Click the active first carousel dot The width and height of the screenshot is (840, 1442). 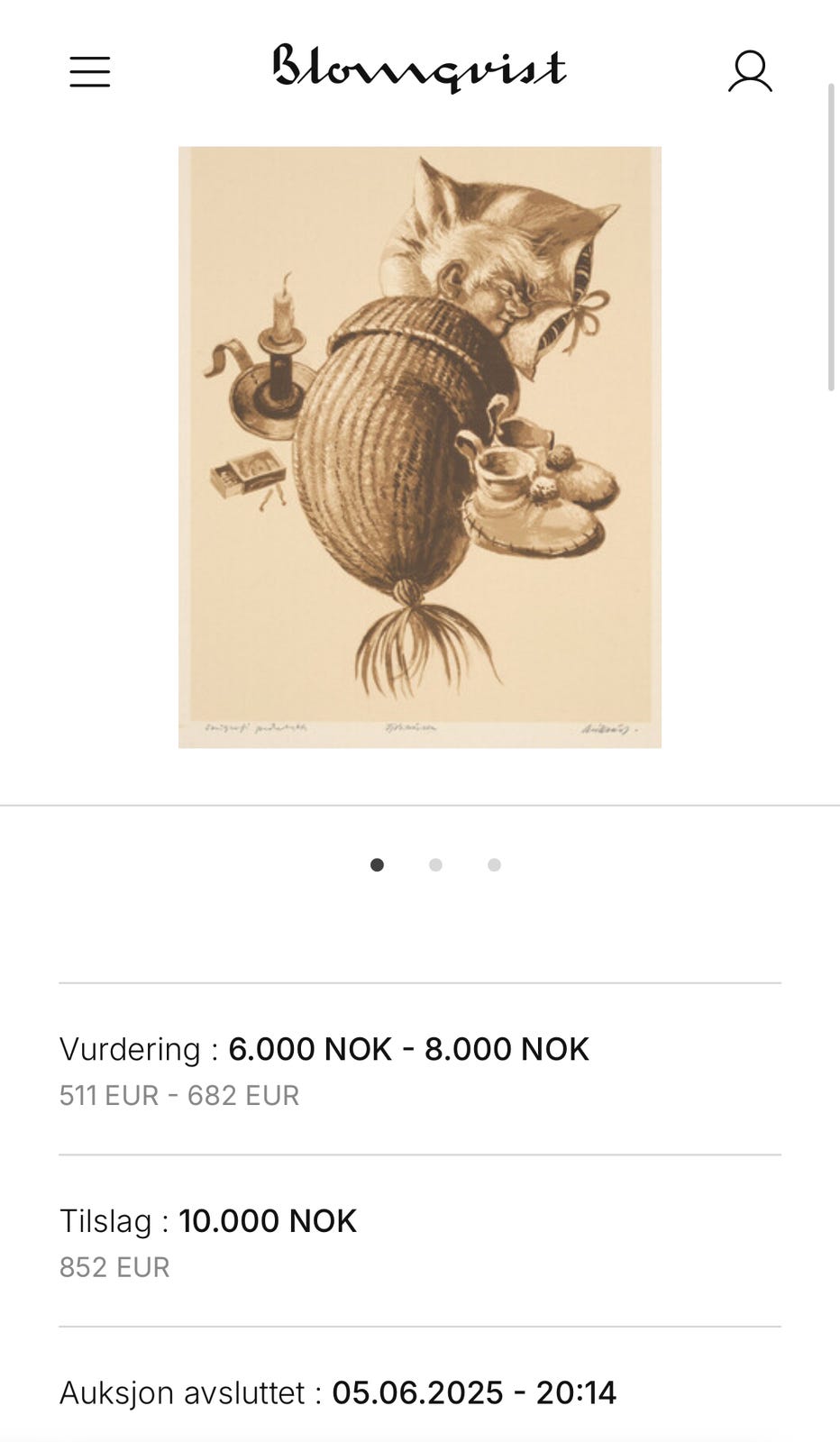click(x=377, y=864)
